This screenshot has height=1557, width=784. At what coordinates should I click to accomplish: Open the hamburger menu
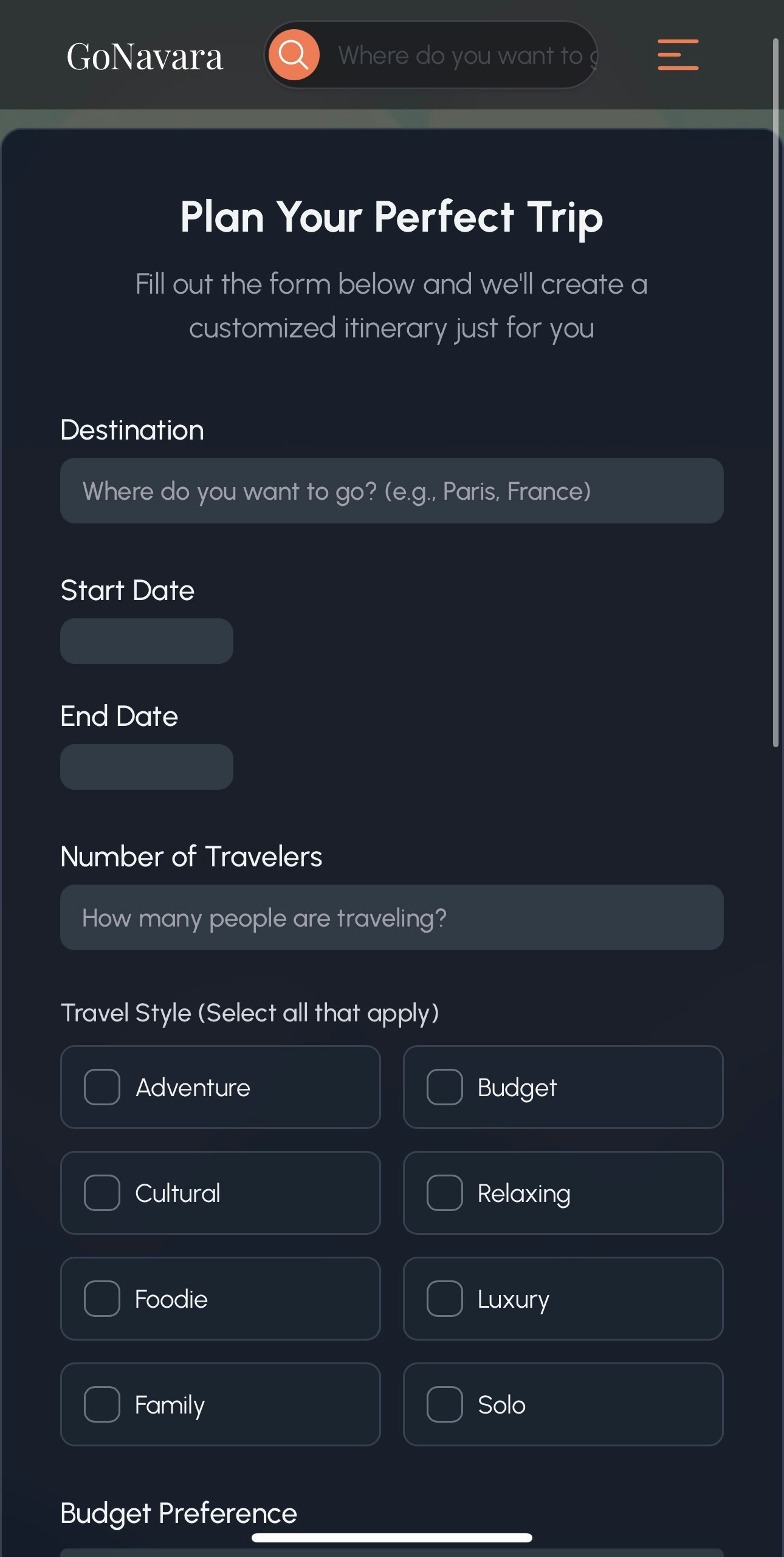point(678,55)
